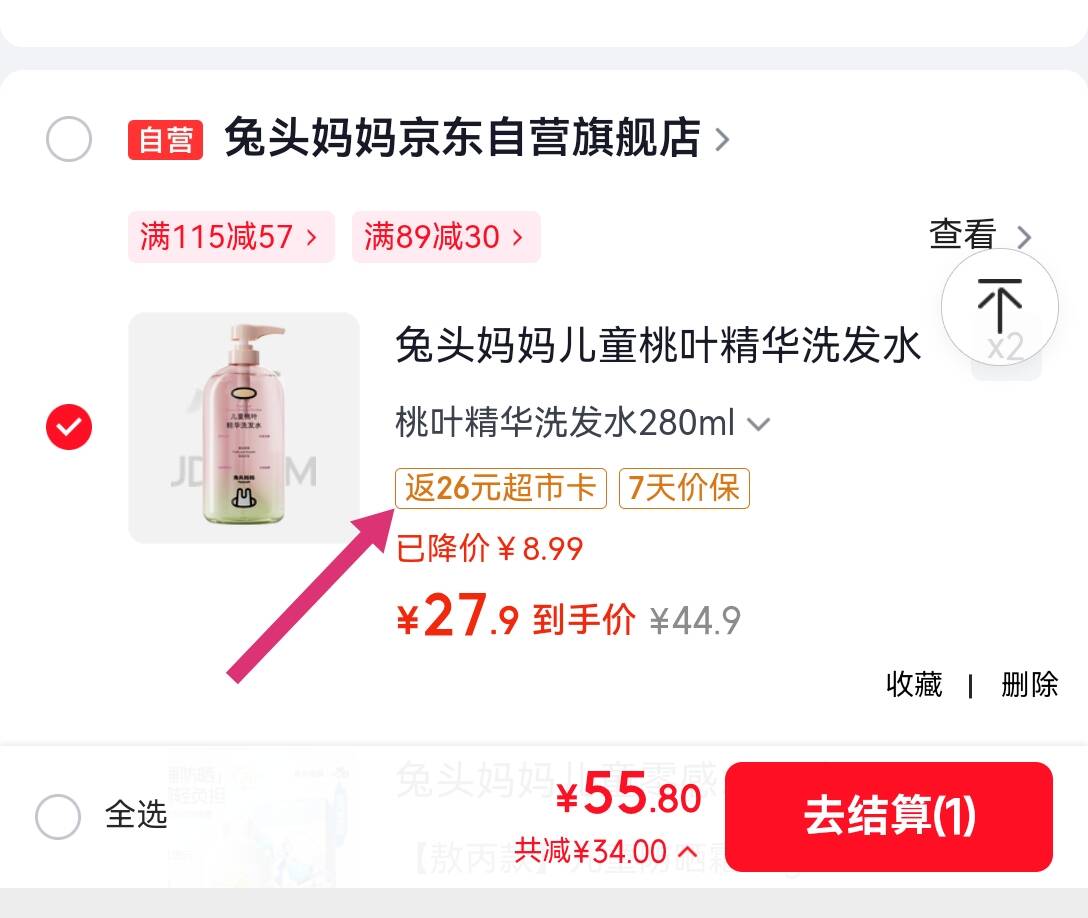Uncheck the 桃叶精华洗发水 item
The image size is (1088, 918).
(69, 427)
